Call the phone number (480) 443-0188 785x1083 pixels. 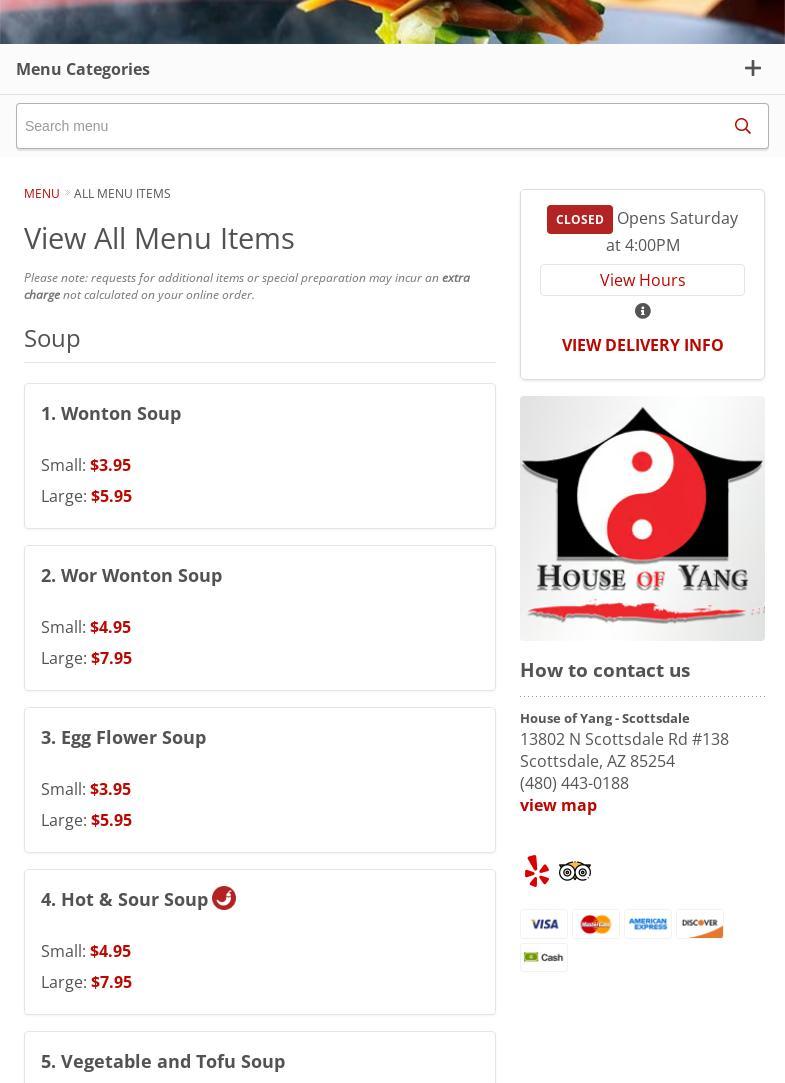point(574,783)
